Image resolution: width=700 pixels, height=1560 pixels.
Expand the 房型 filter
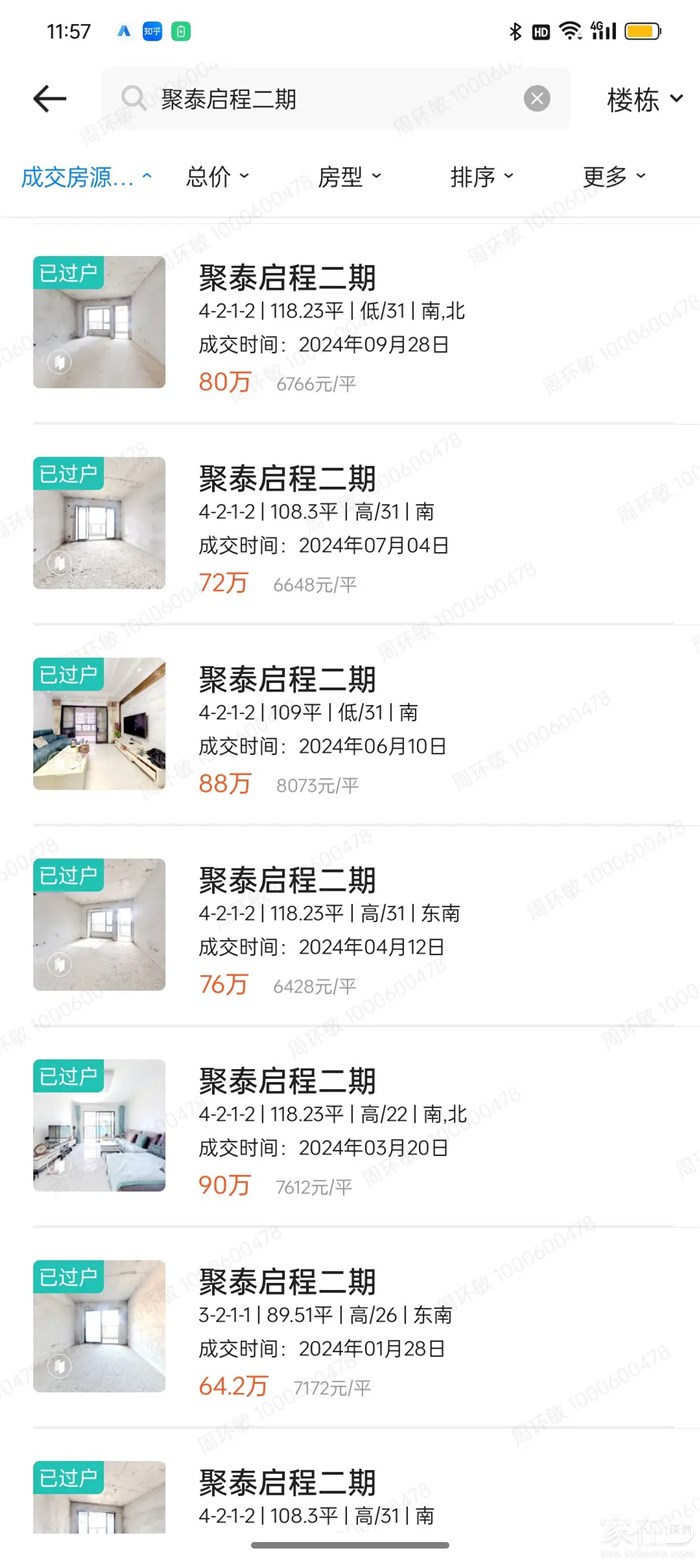(x=349, y=177)
